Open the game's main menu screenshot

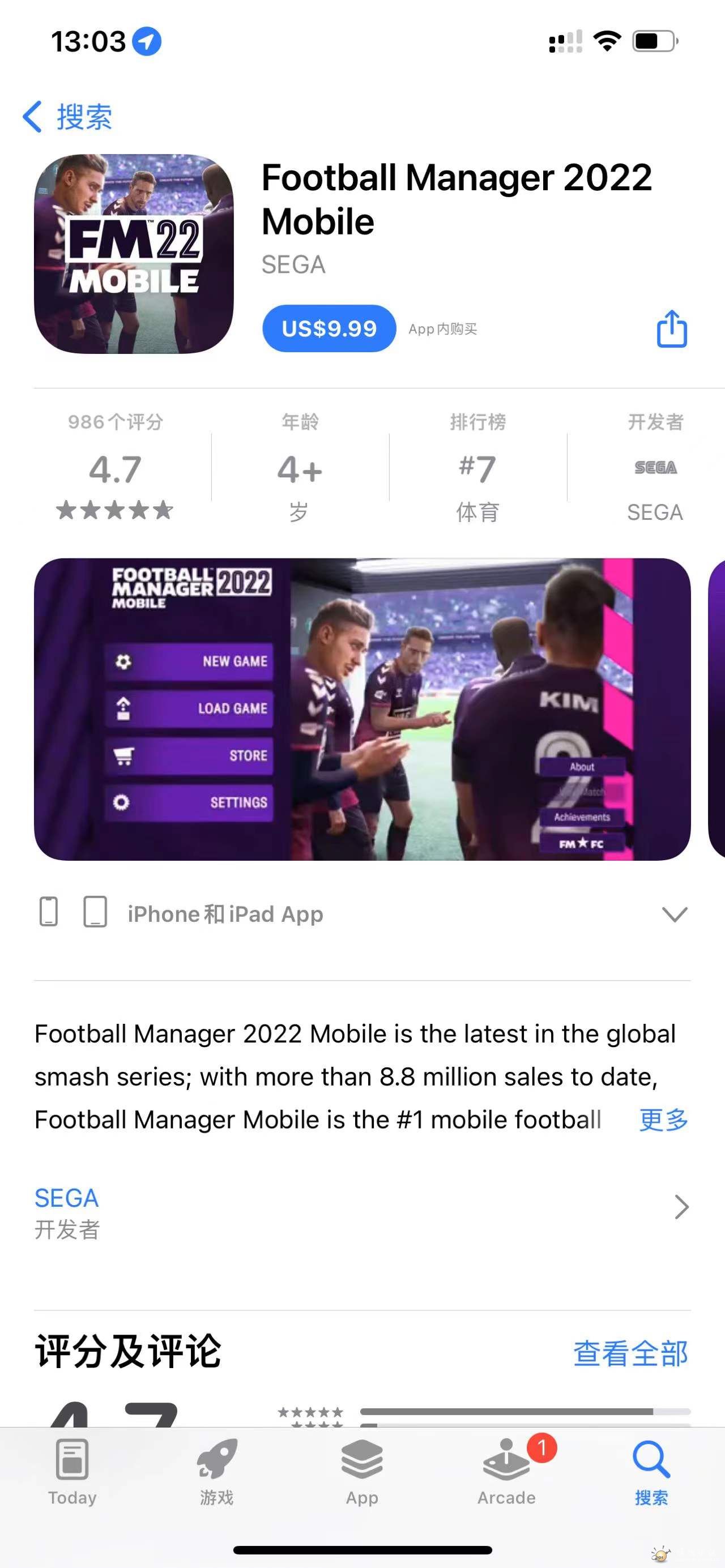362,709
